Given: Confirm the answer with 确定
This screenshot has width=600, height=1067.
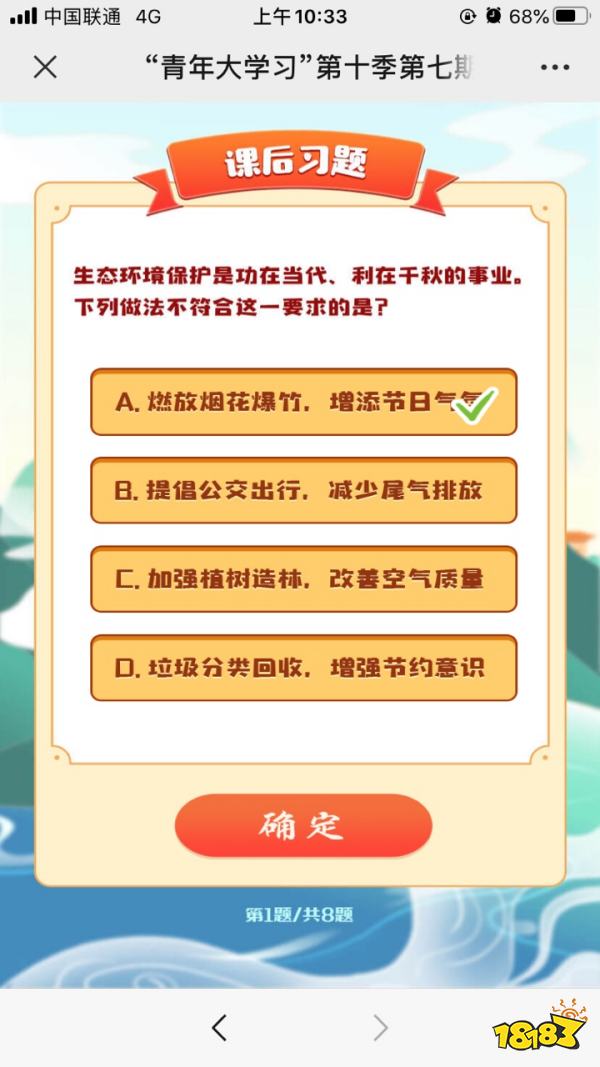Looking at the screenshot, I should click(x=303, y=826).
